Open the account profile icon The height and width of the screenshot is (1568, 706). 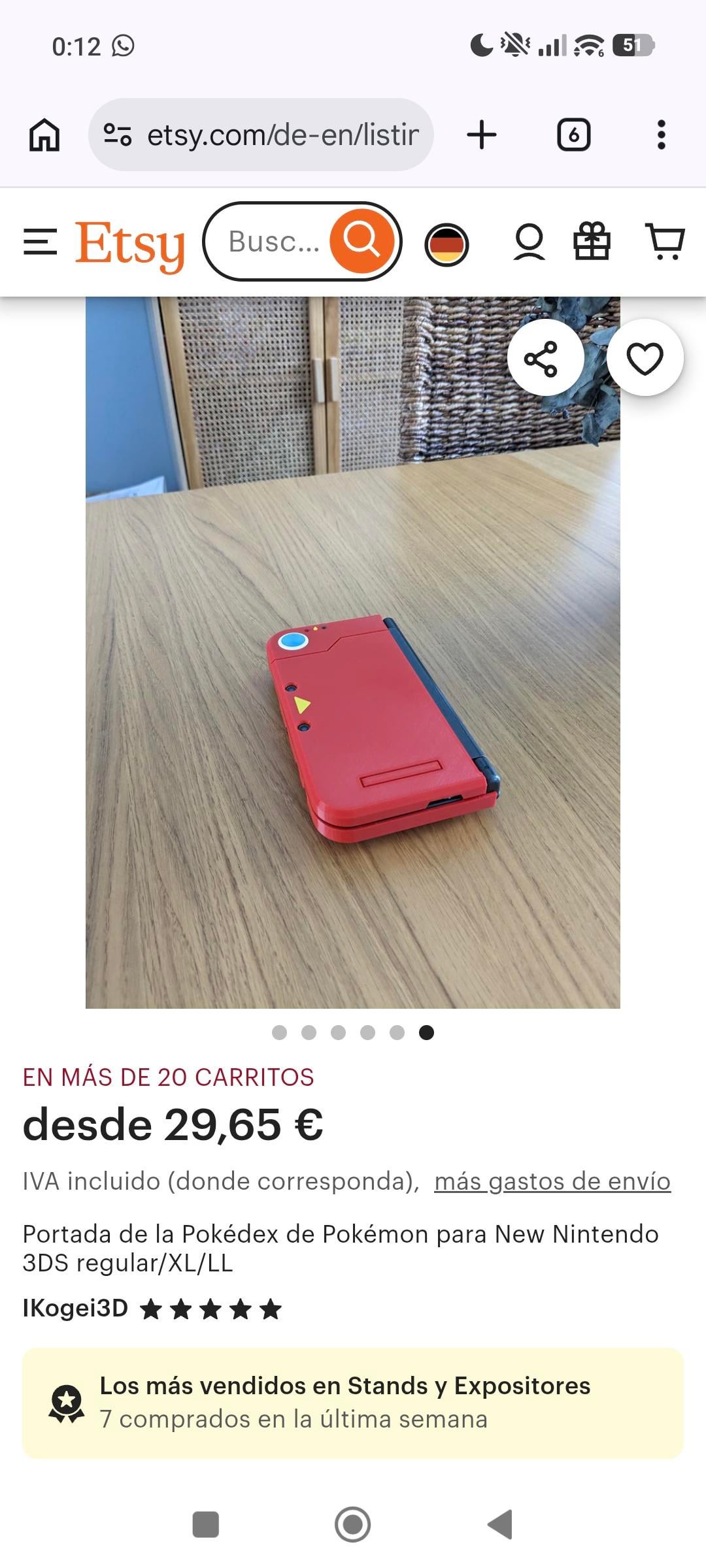[529, 242]
